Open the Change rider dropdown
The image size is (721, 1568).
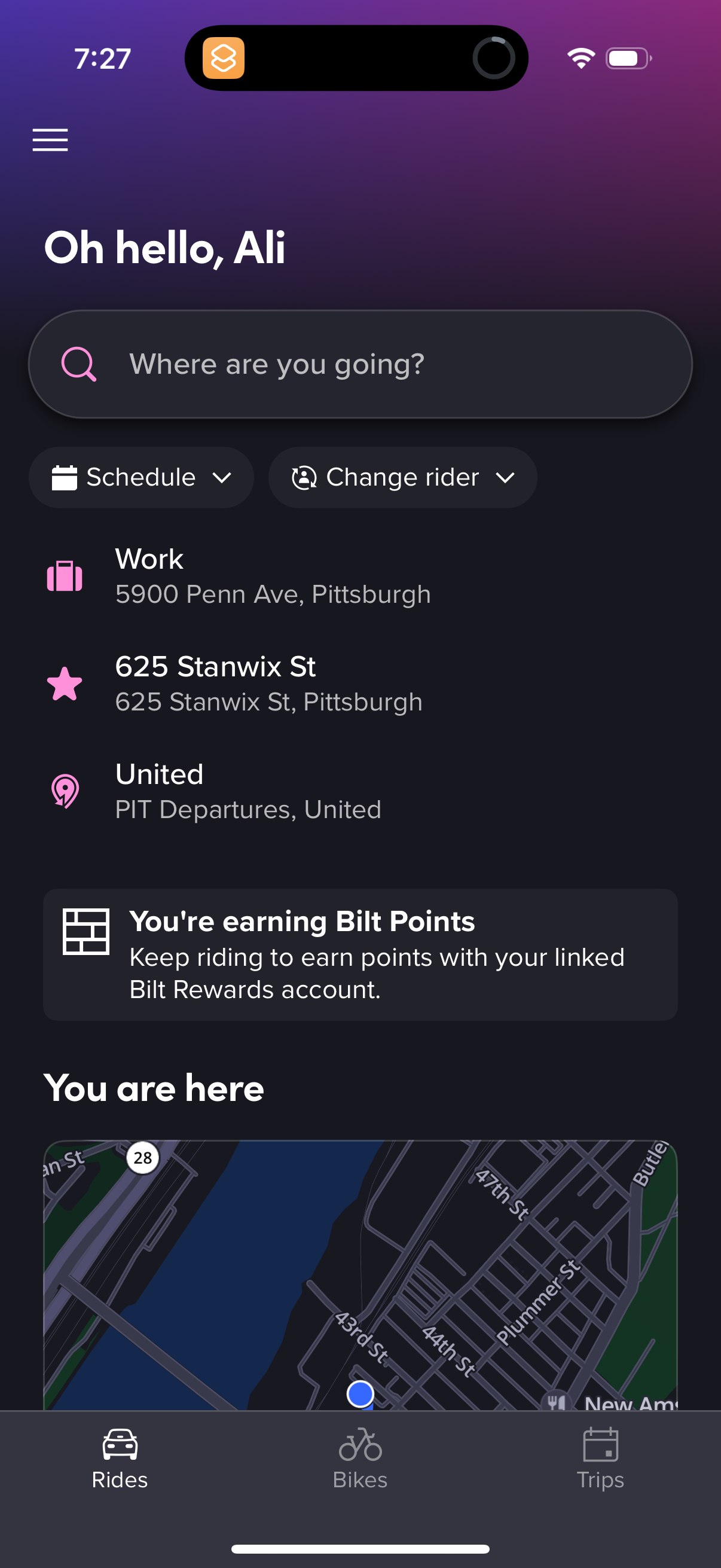click(402, 477)
